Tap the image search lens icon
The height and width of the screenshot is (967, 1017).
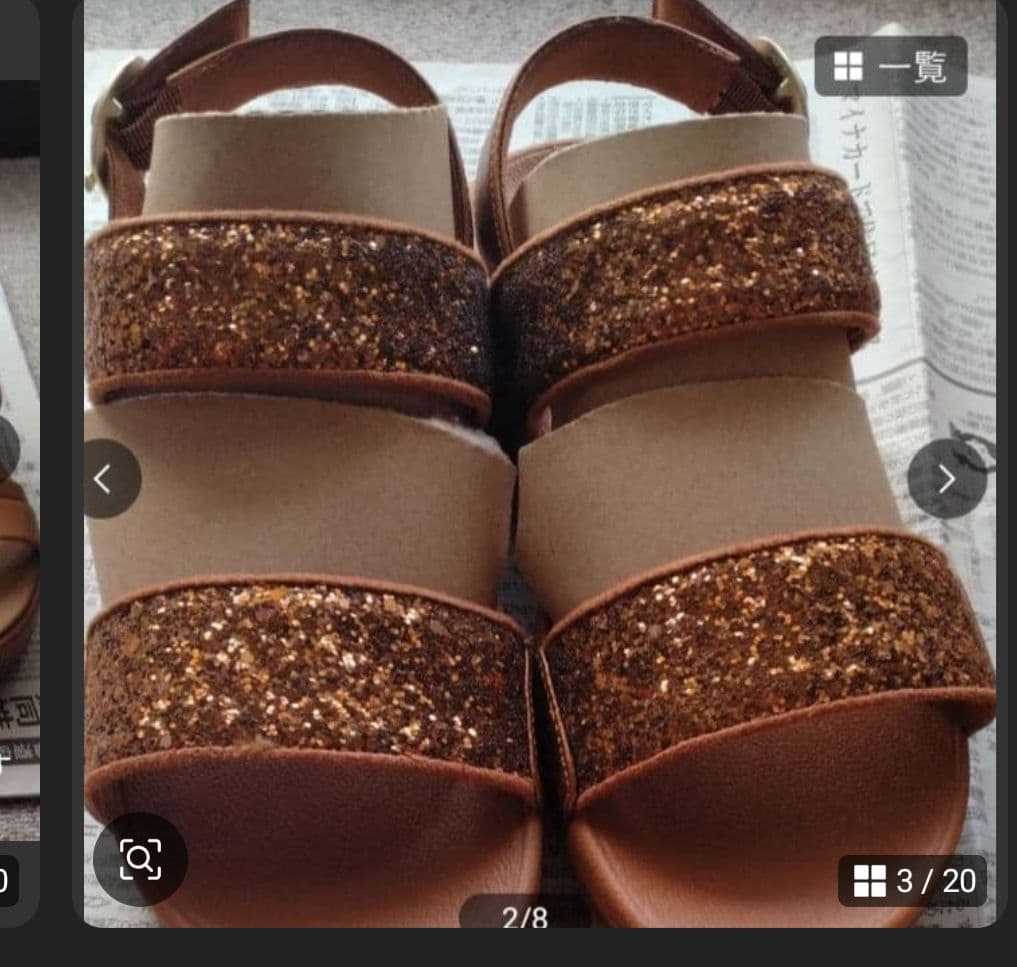pyautogui.click(x=140, y=859)
